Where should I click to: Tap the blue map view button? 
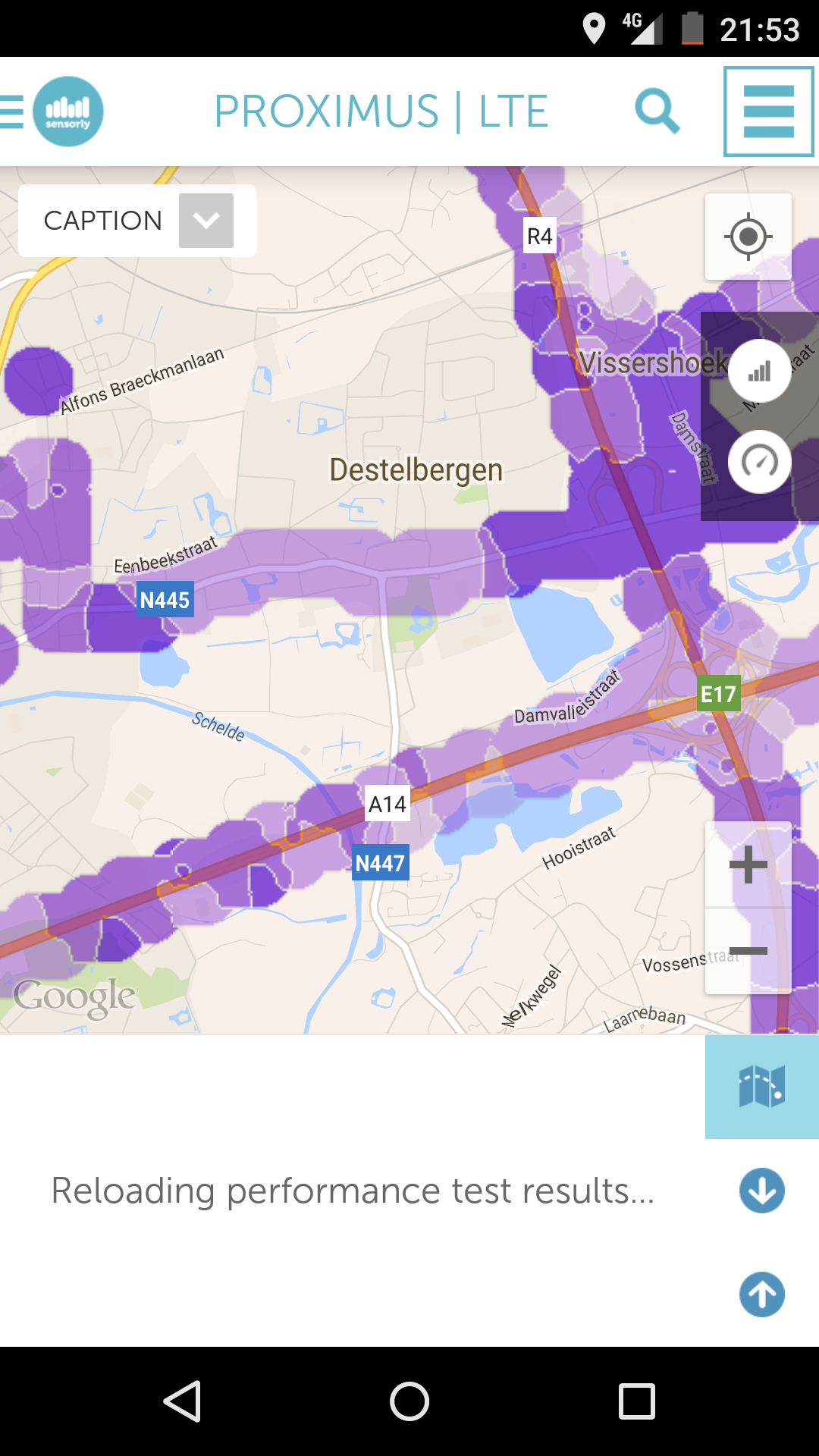(761, 1087)
